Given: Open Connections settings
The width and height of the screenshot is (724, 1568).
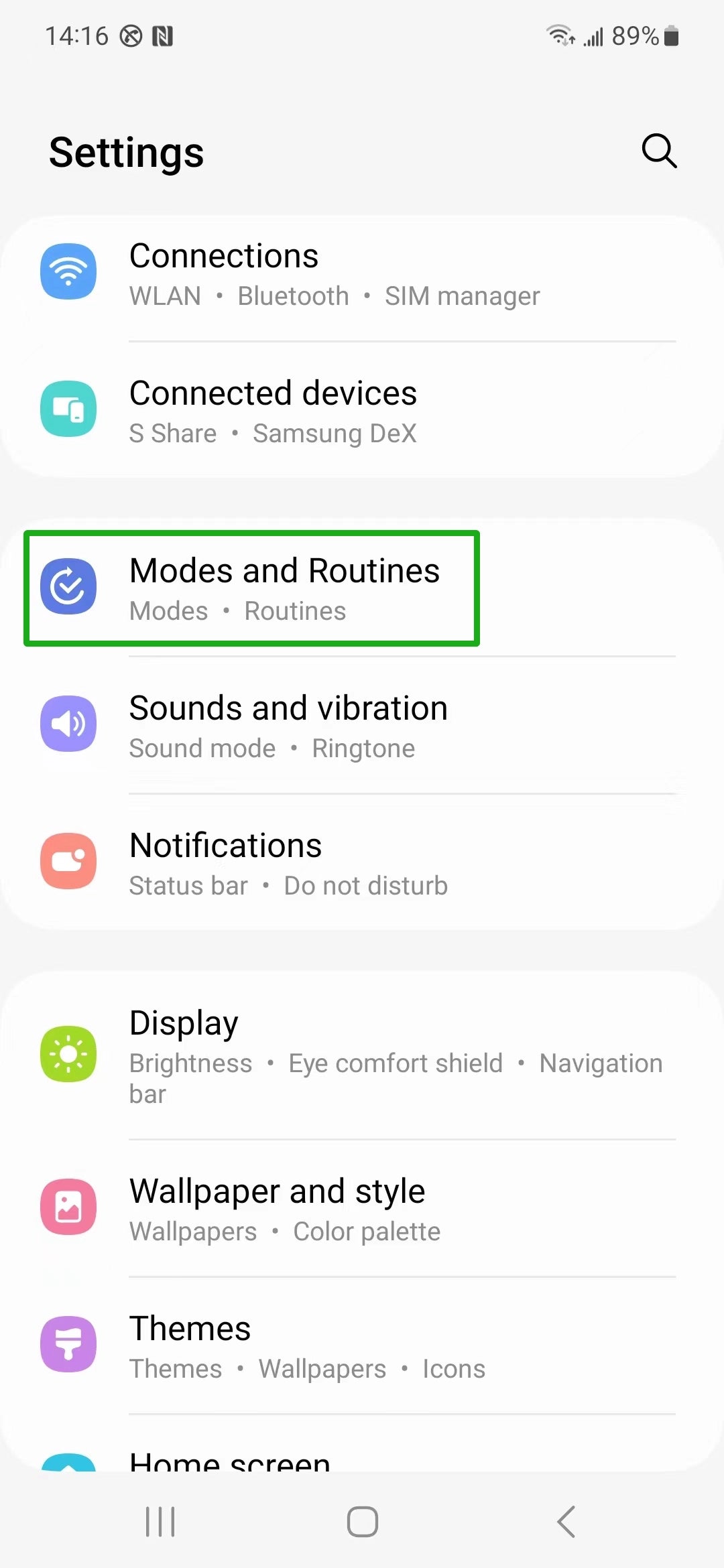Looking at the screenshot, I should [x=362, y=274].
